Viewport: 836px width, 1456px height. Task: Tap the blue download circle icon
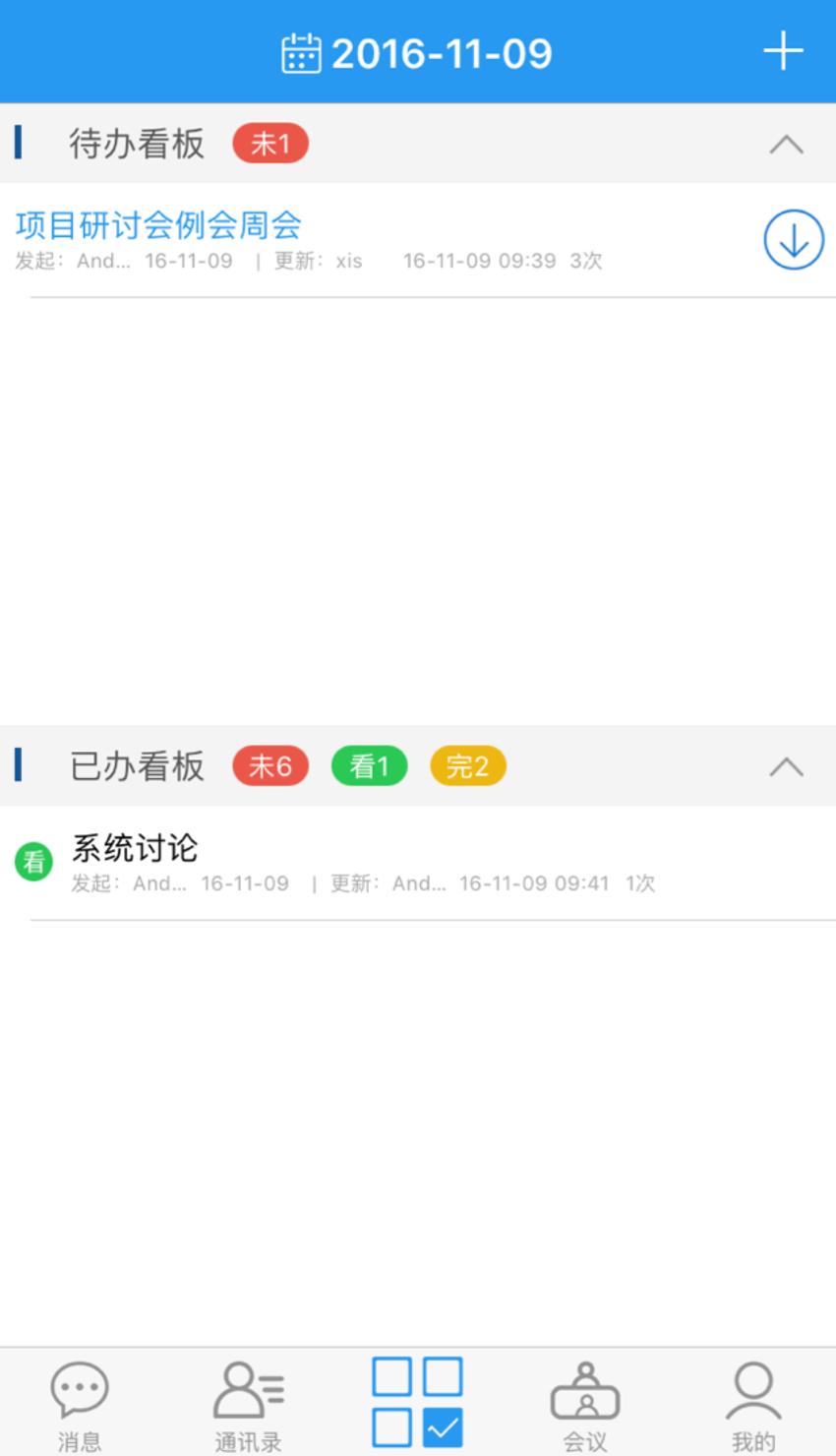(793, 239)
